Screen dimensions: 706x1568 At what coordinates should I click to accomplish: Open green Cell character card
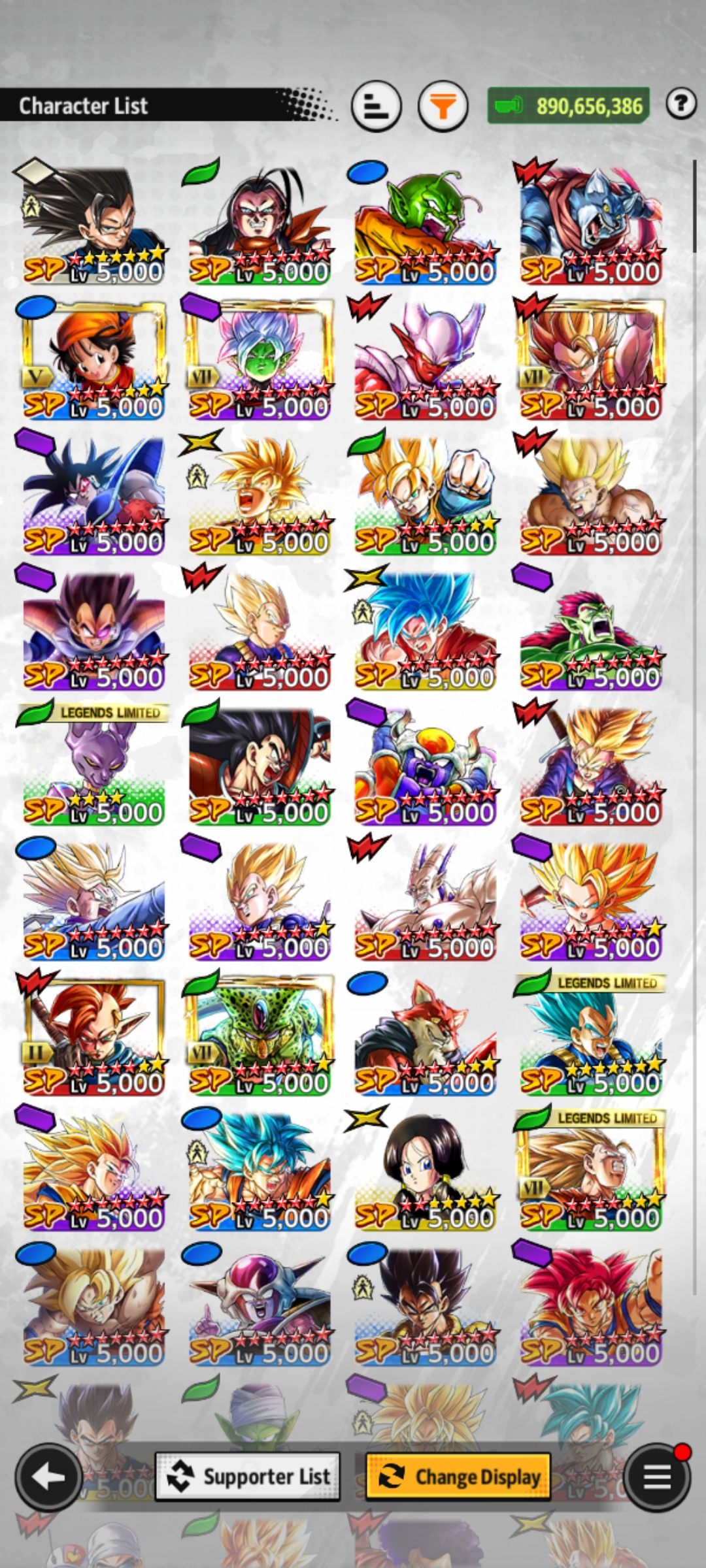260,1035
